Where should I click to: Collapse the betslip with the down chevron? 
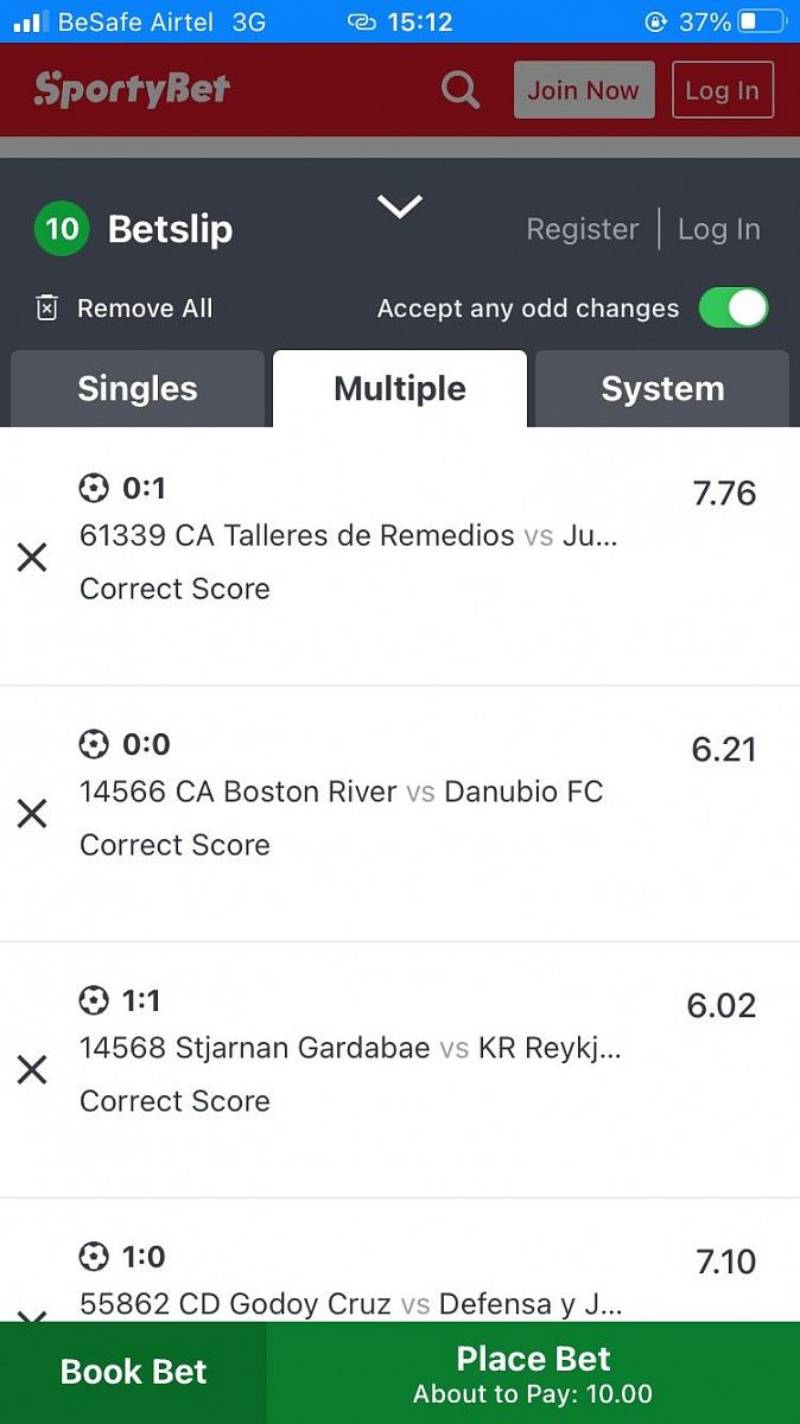point(399,207)
